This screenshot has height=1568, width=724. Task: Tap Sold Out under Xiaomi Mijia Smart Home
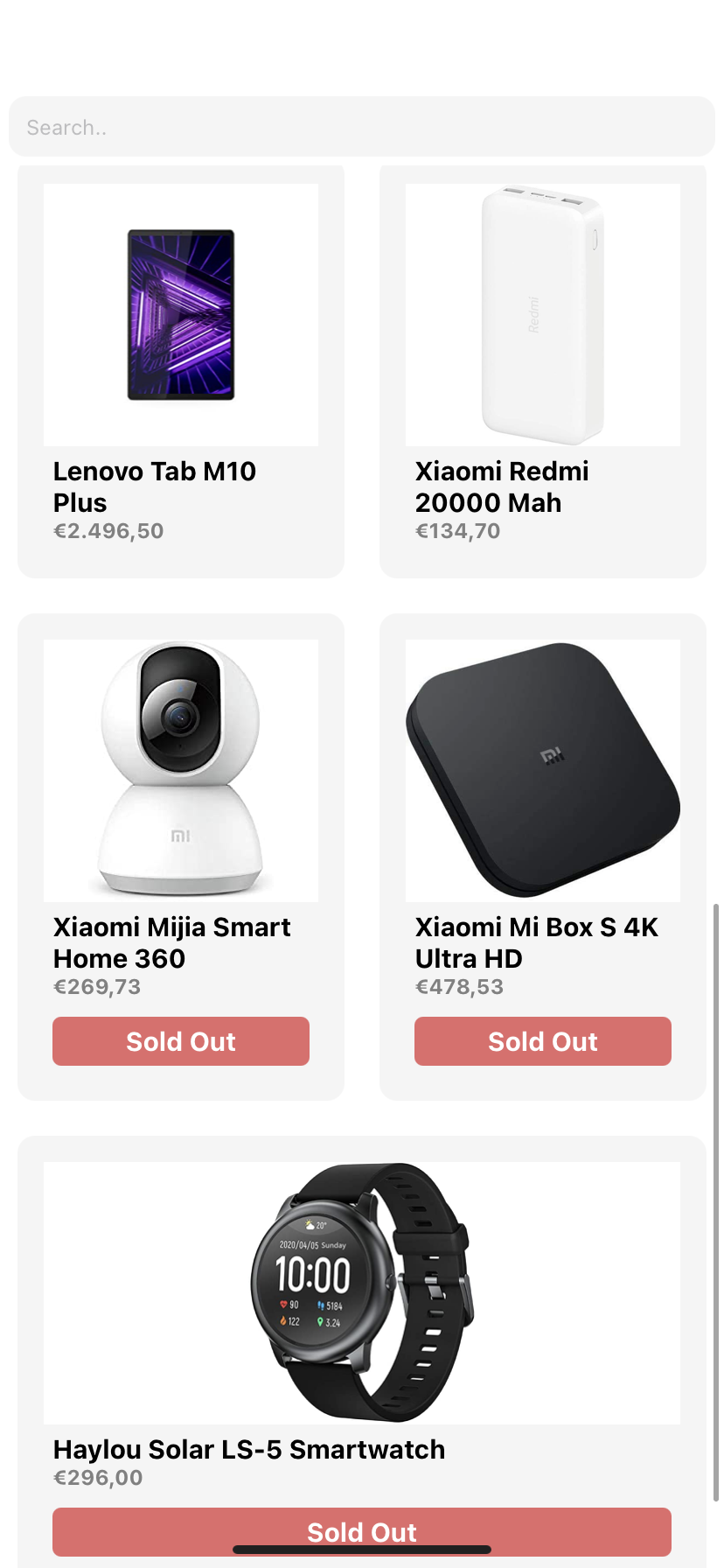click(181, 1041)
